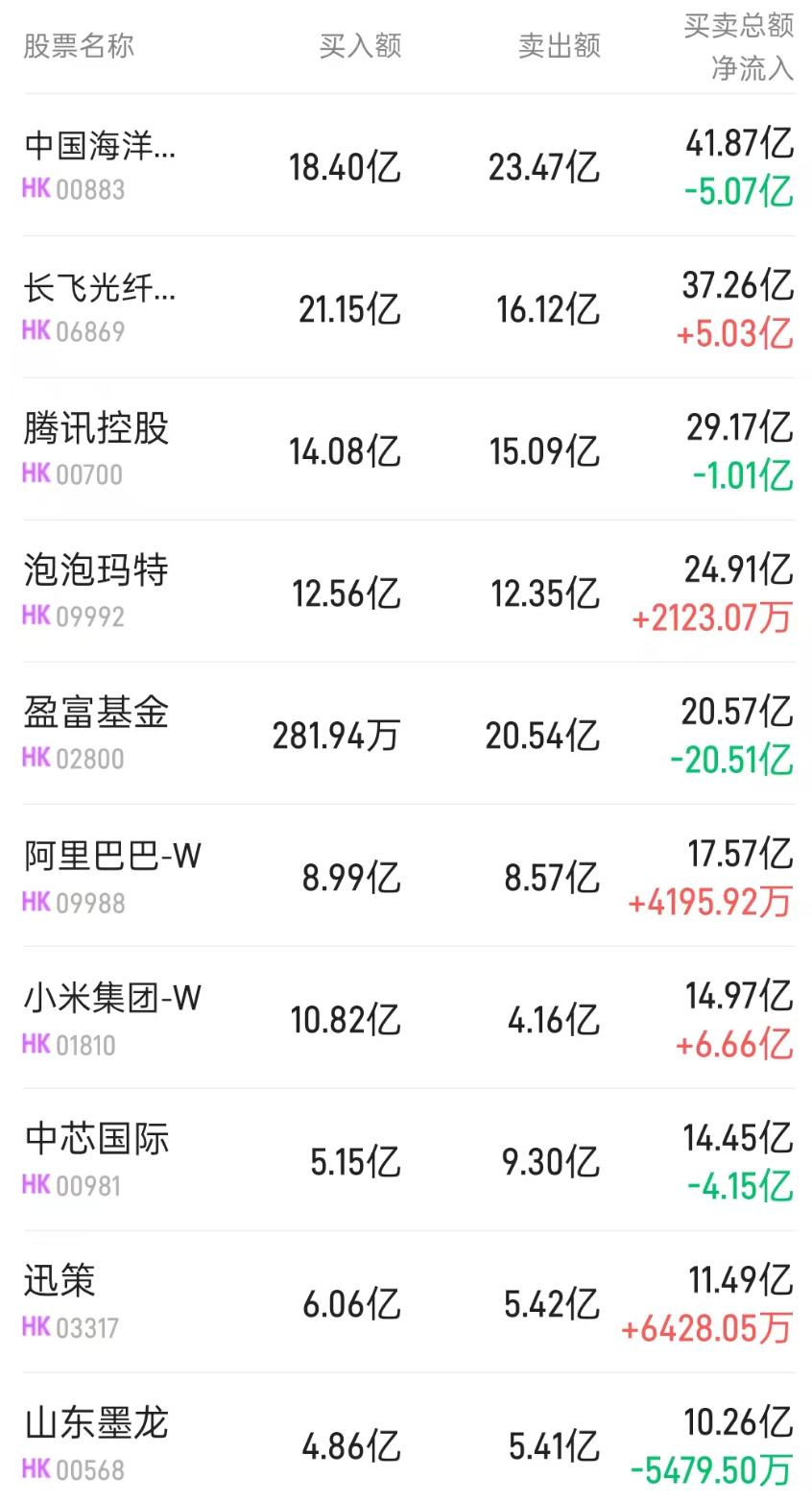Sort the table by 买入额 column
812x1502 pixels.
(x=360, y=45)
